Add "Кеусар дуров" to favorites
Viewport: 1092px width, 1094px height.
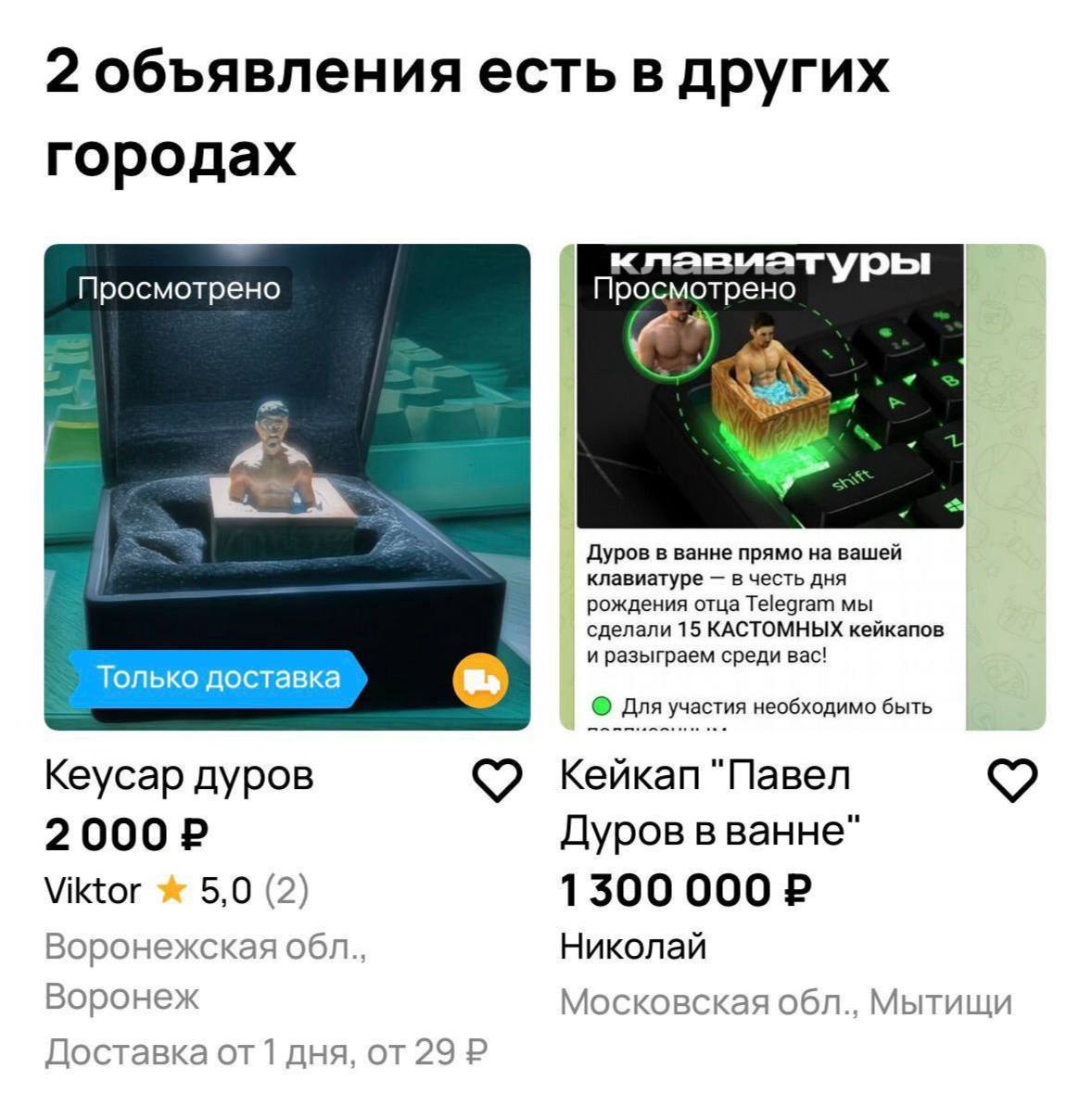(499, 781)
